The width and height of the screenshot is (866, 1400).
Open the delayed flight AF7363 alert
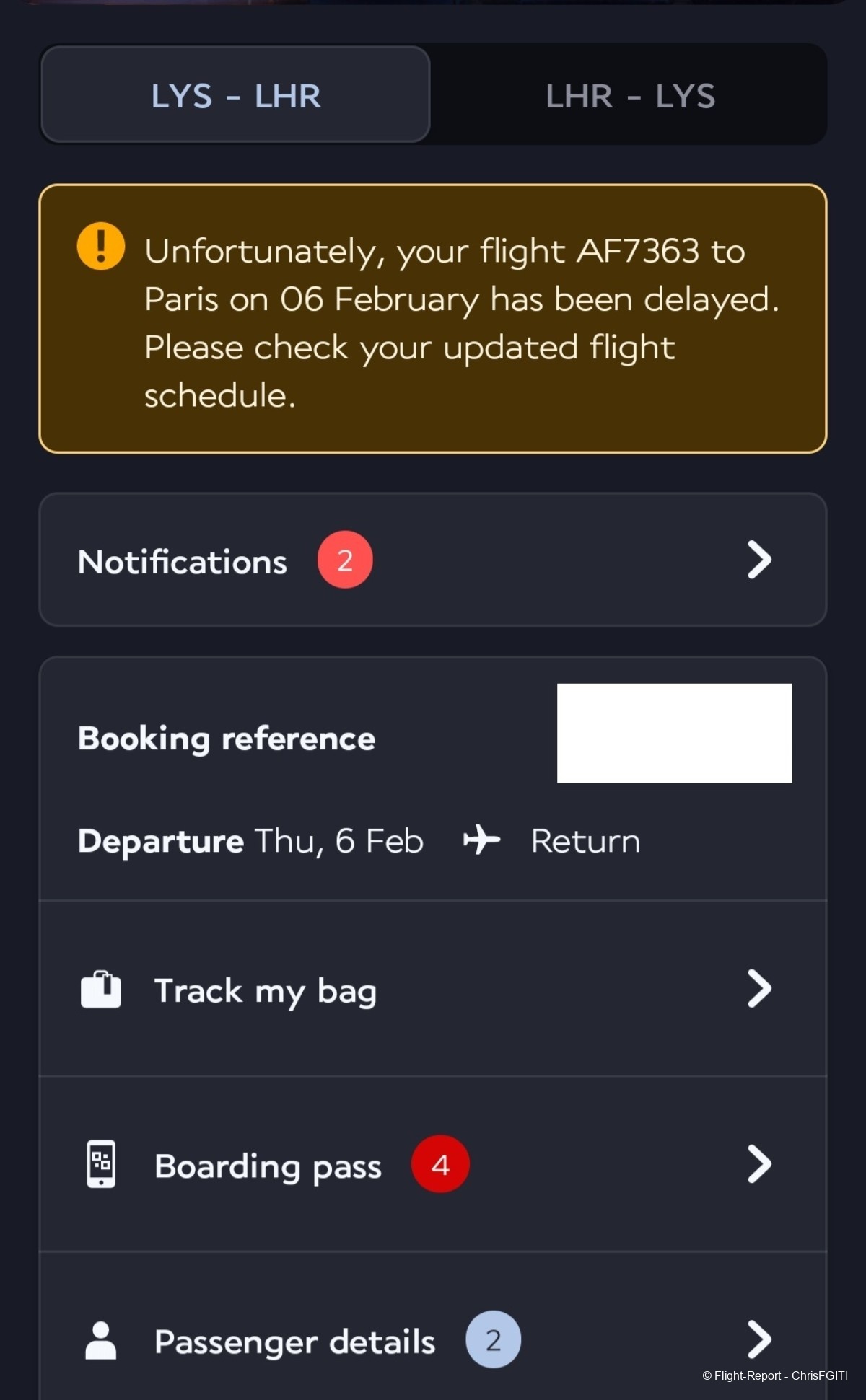[x=432, y=319]
